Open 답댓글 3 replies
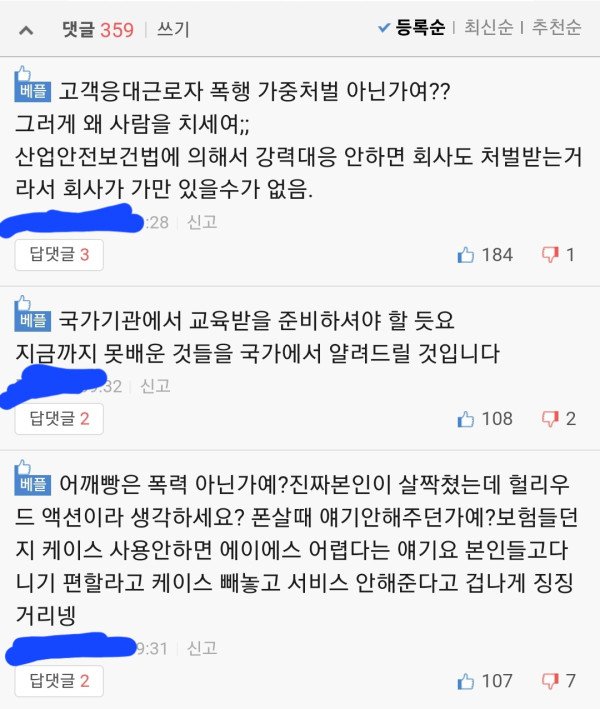The width and height of the screenshot is (600, 709). coord(60,255)
